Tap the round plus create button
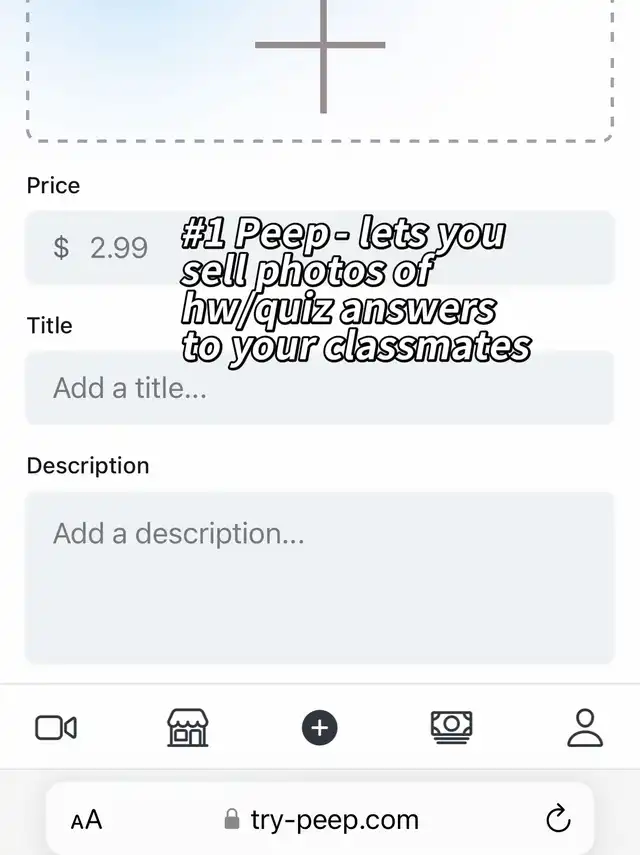The width and height of the screenshot is (640, 855). [x=320, y=728]
